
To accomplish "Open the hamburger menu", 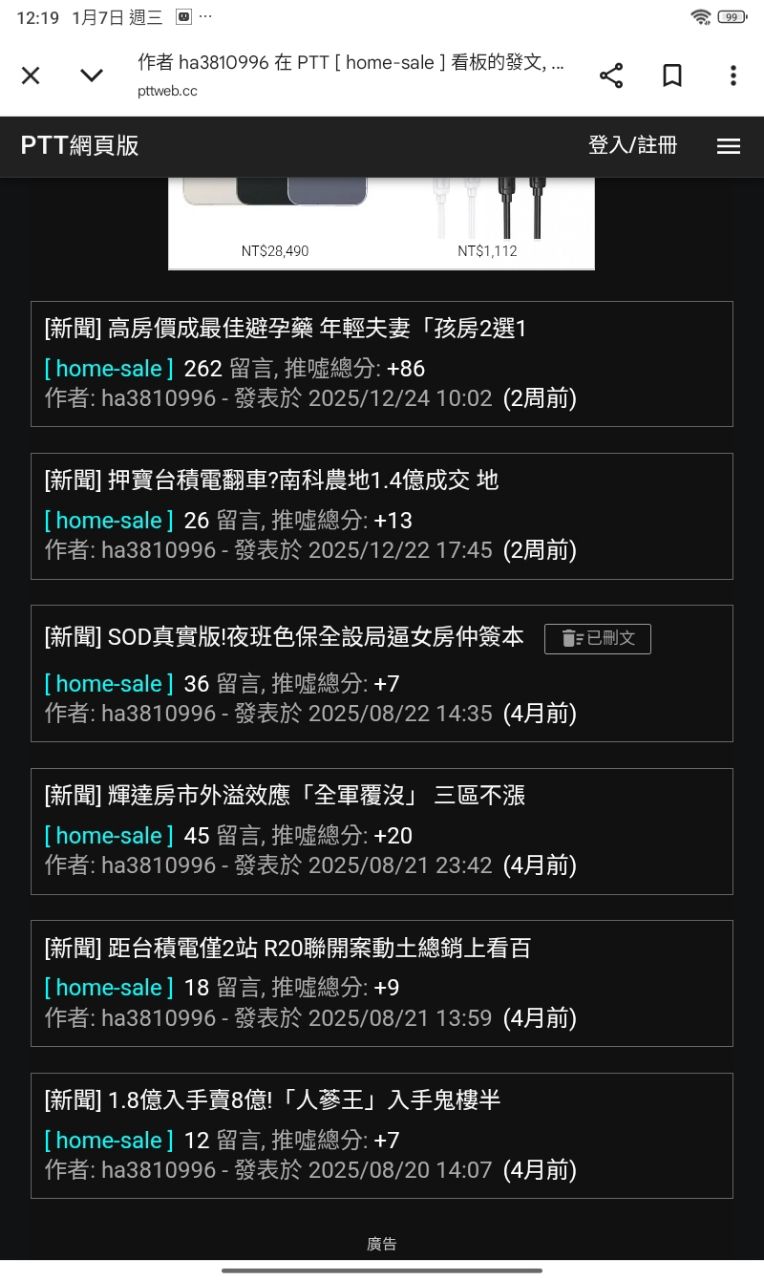I will point(729,146).
